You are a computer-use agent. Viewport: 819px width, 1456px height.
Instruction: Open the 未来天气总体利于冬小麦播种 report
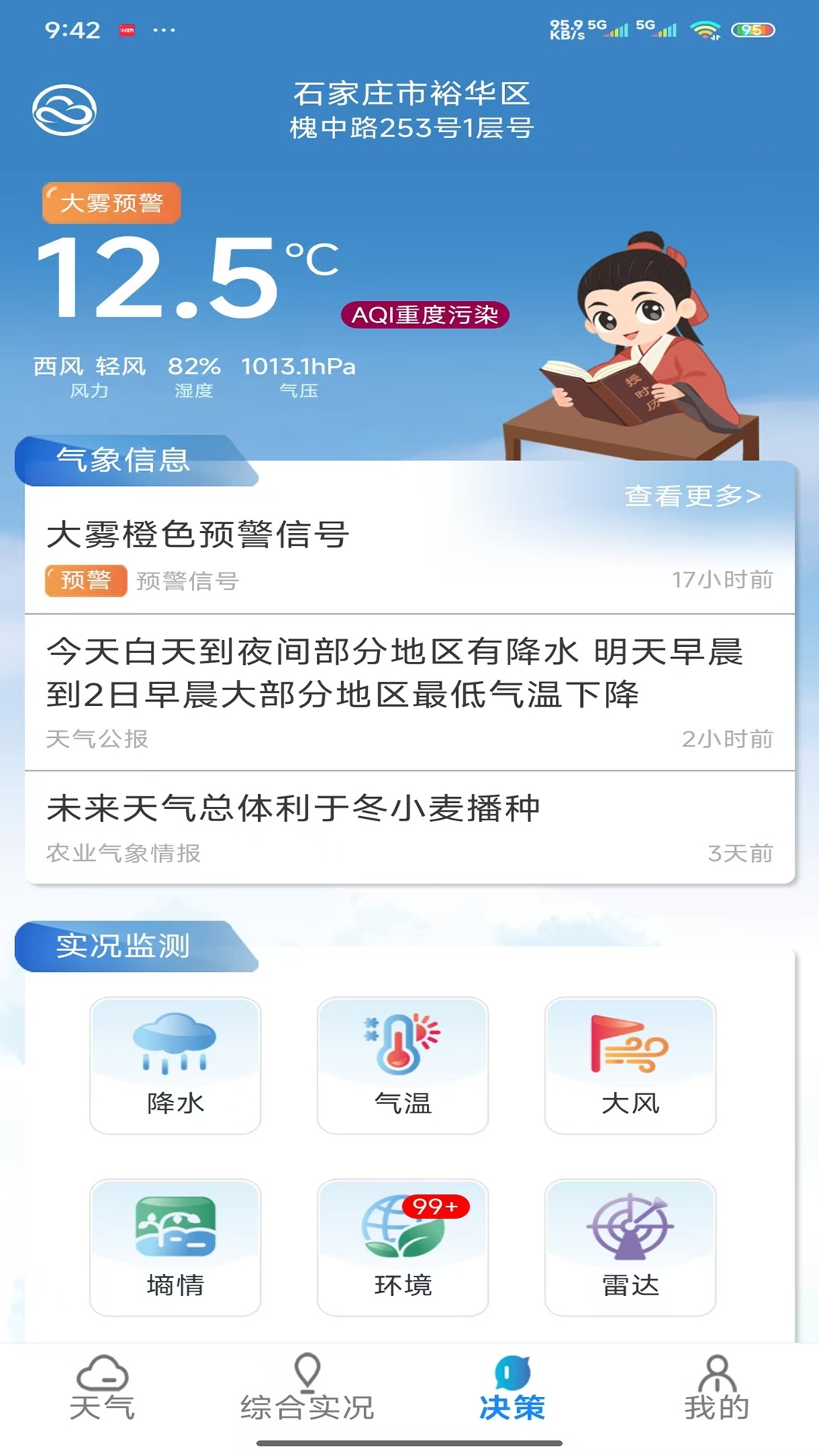(x=409, y=827)
